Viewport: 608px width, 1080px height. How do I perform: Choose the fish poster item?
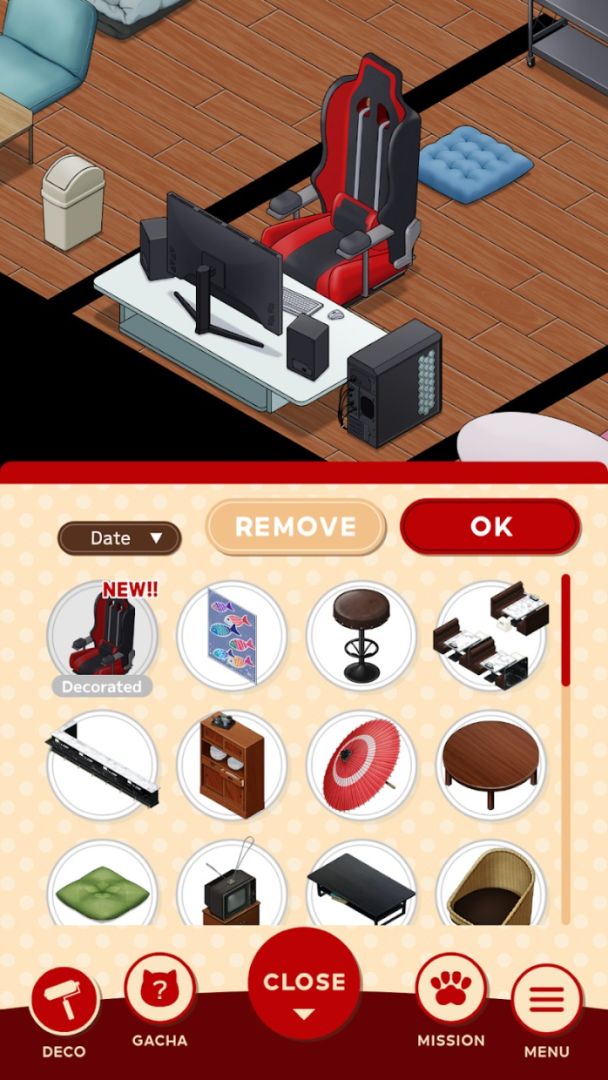coord(232,636)
